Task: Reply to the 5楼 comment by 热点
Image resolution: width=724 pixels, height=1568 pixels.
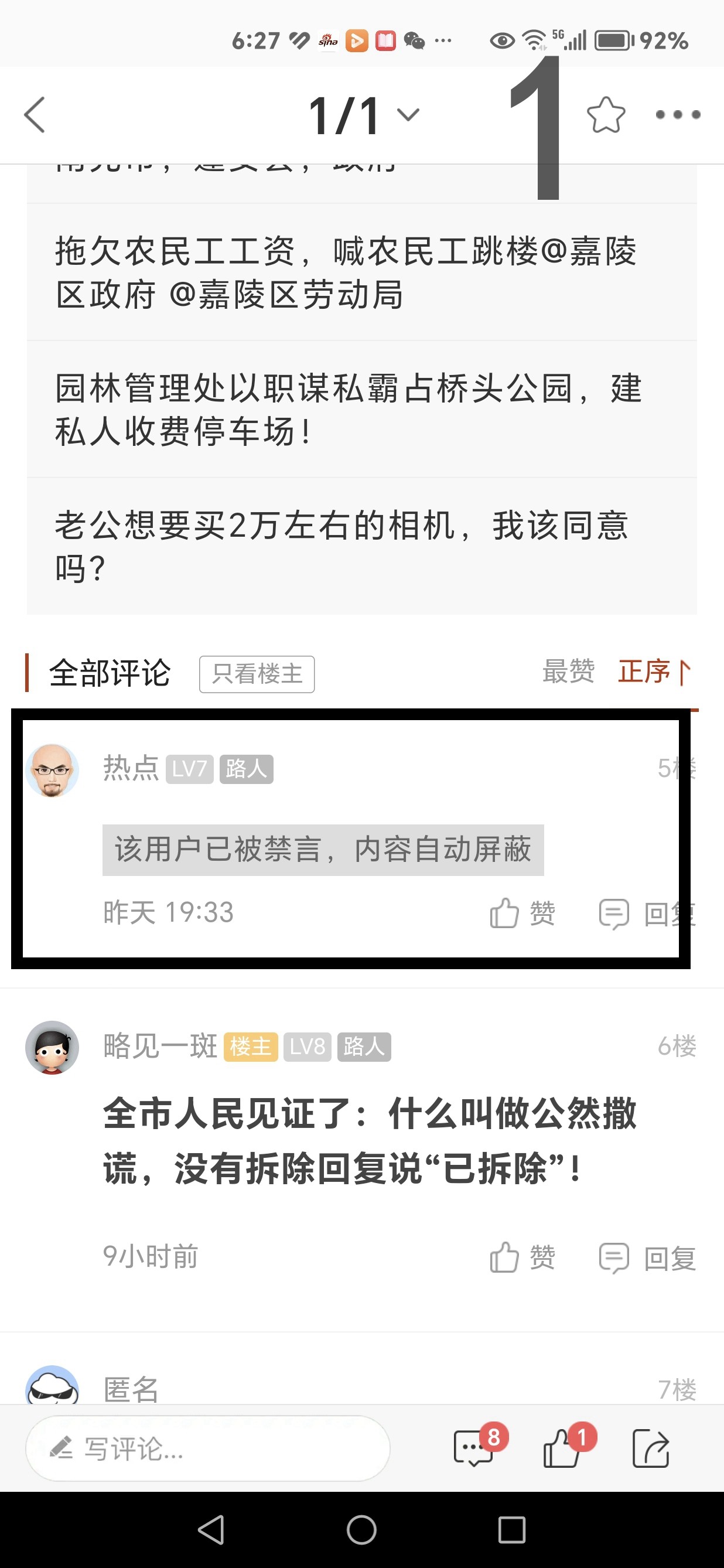Action: (x=647, y=913)
